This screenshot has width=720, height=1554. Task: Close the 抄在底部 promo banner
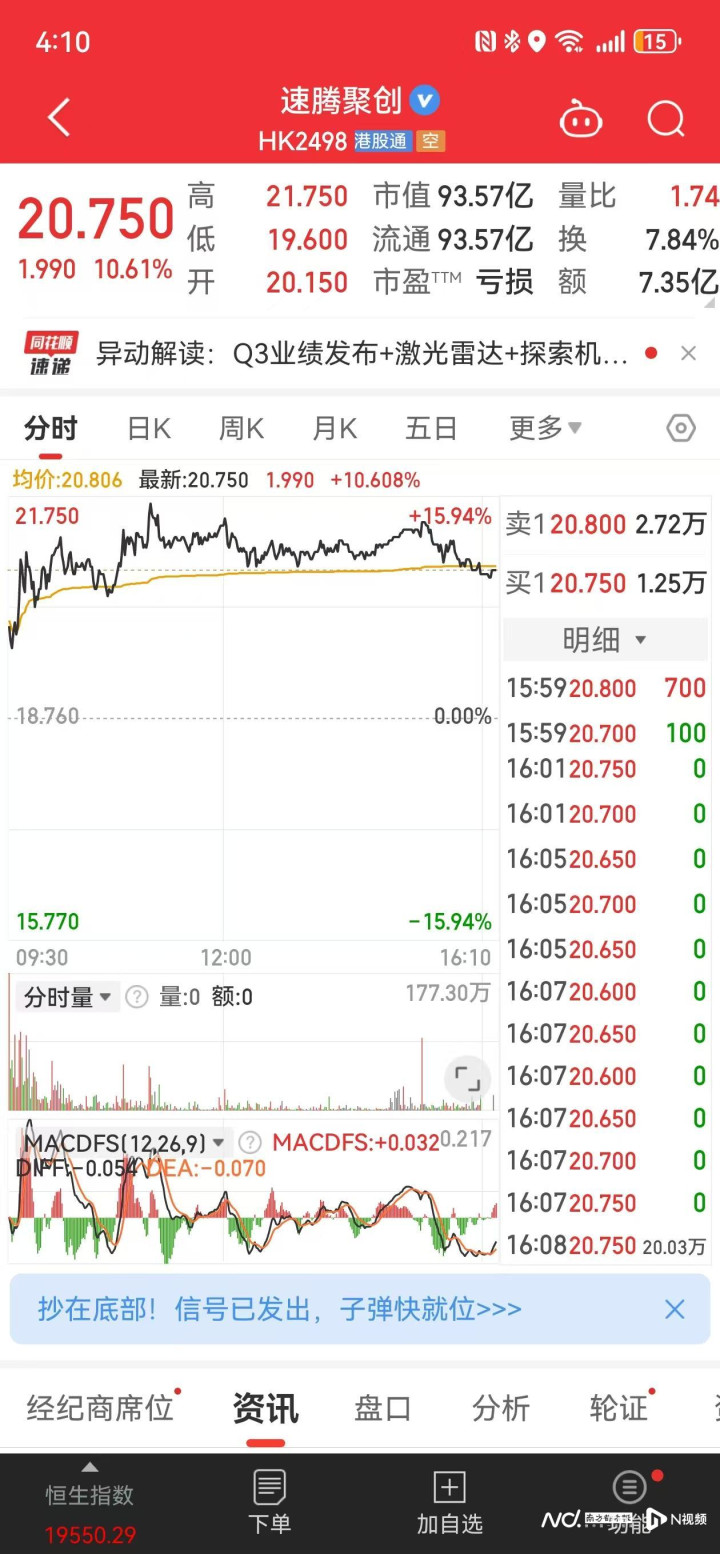(675, 1309)
